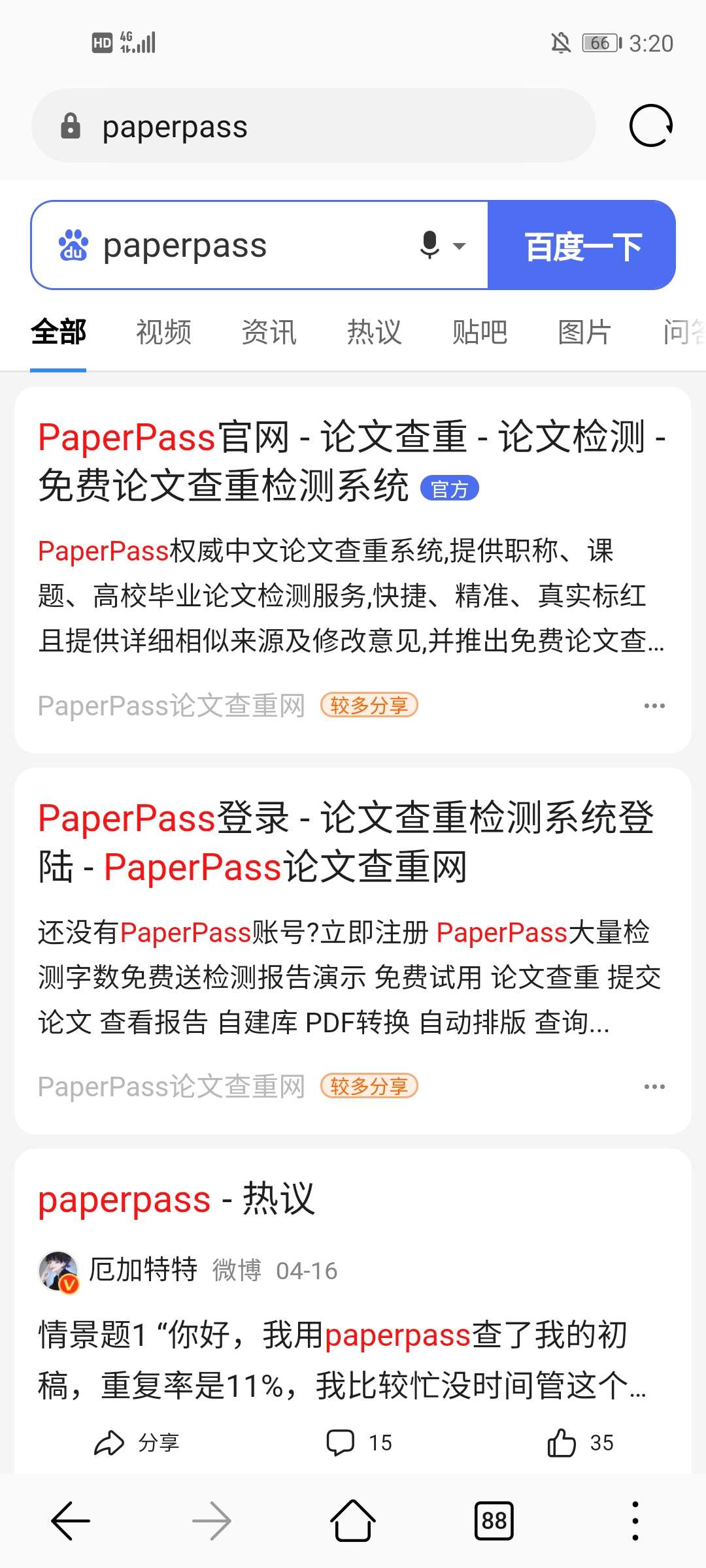
Task: Open the PaperPass官网 论文查重 result
Action: coord(352,461)
